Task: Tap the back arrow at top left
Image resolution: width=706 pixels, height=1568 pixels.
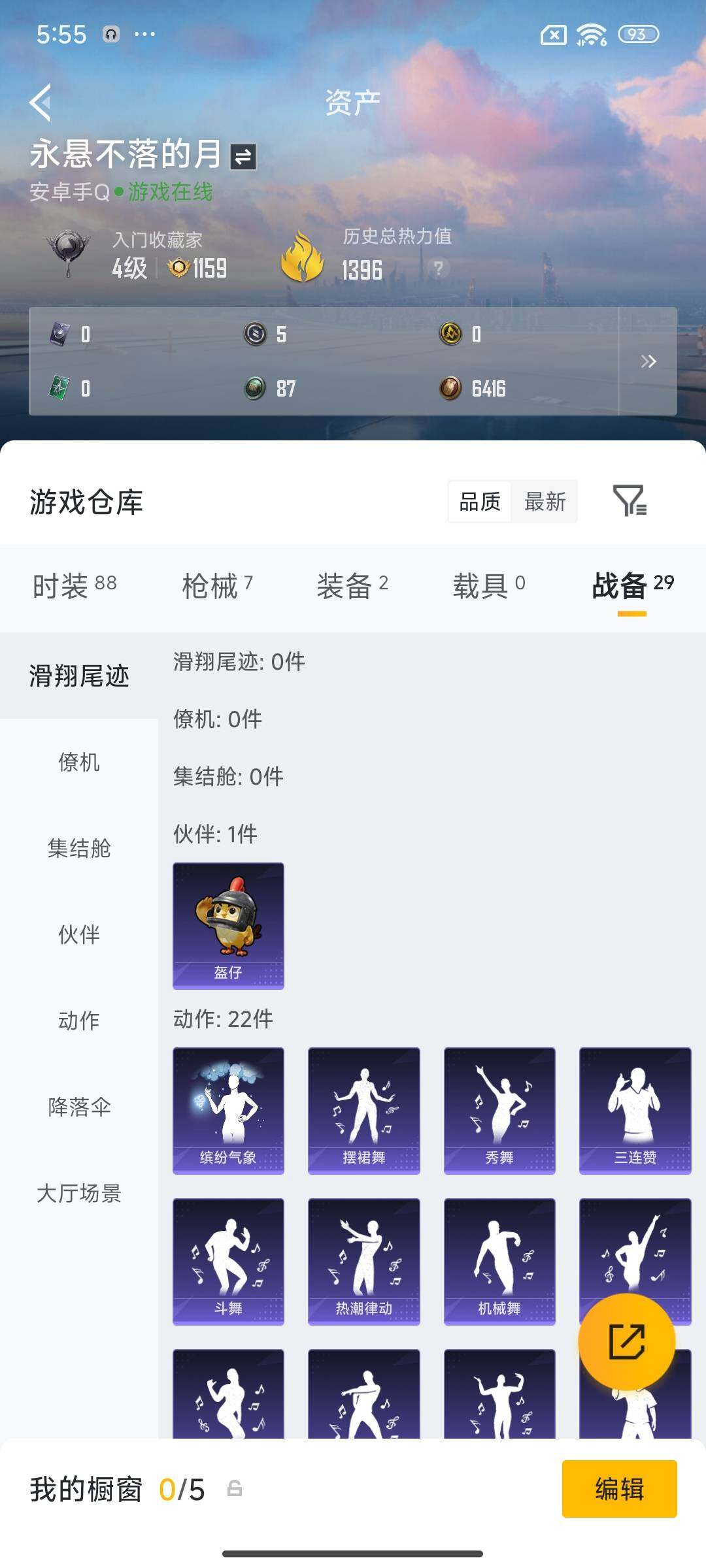Action: tap(41, 103)
